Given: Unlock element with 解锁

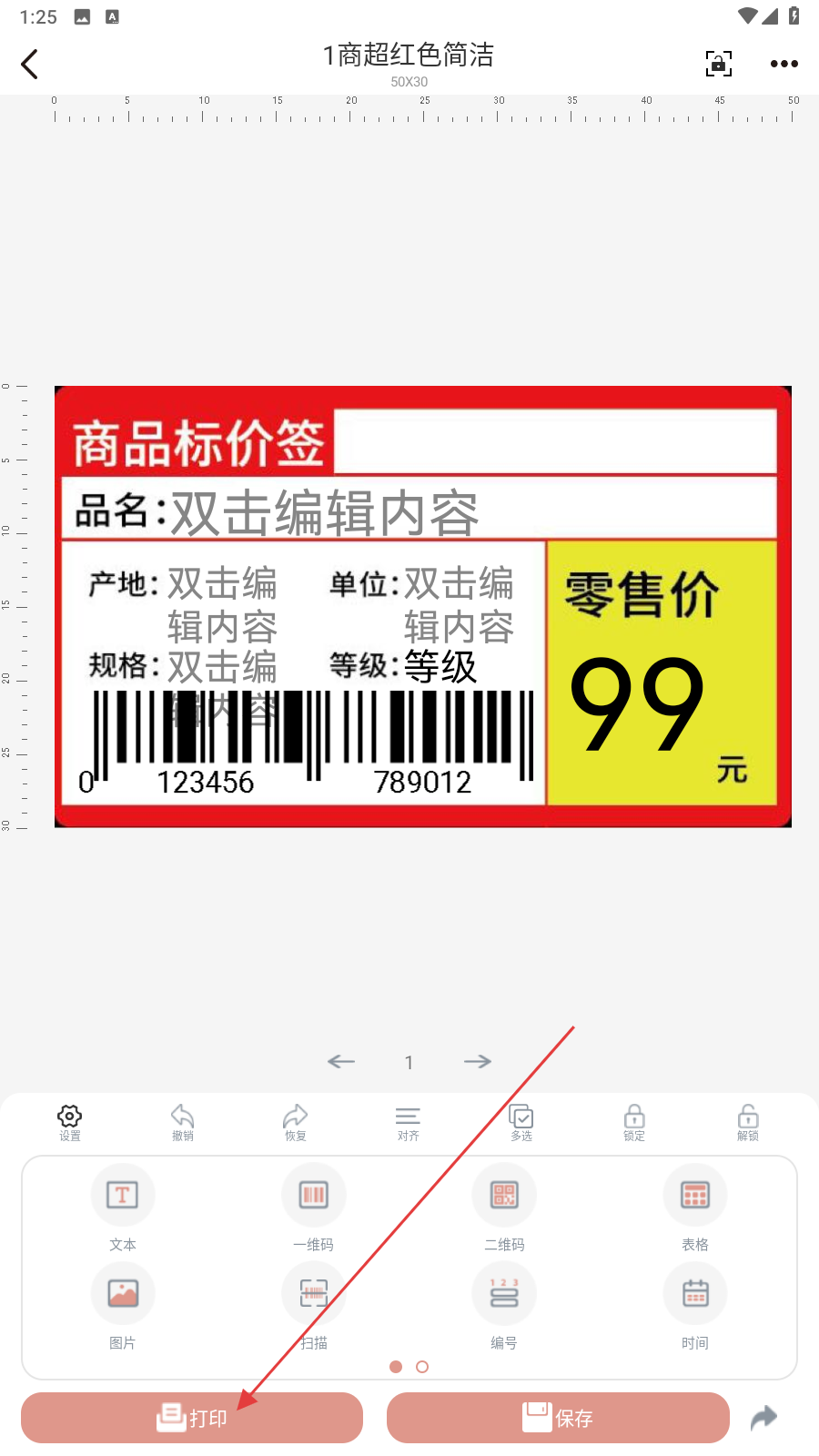Looking at the screenshot, I should (748, 1123).
